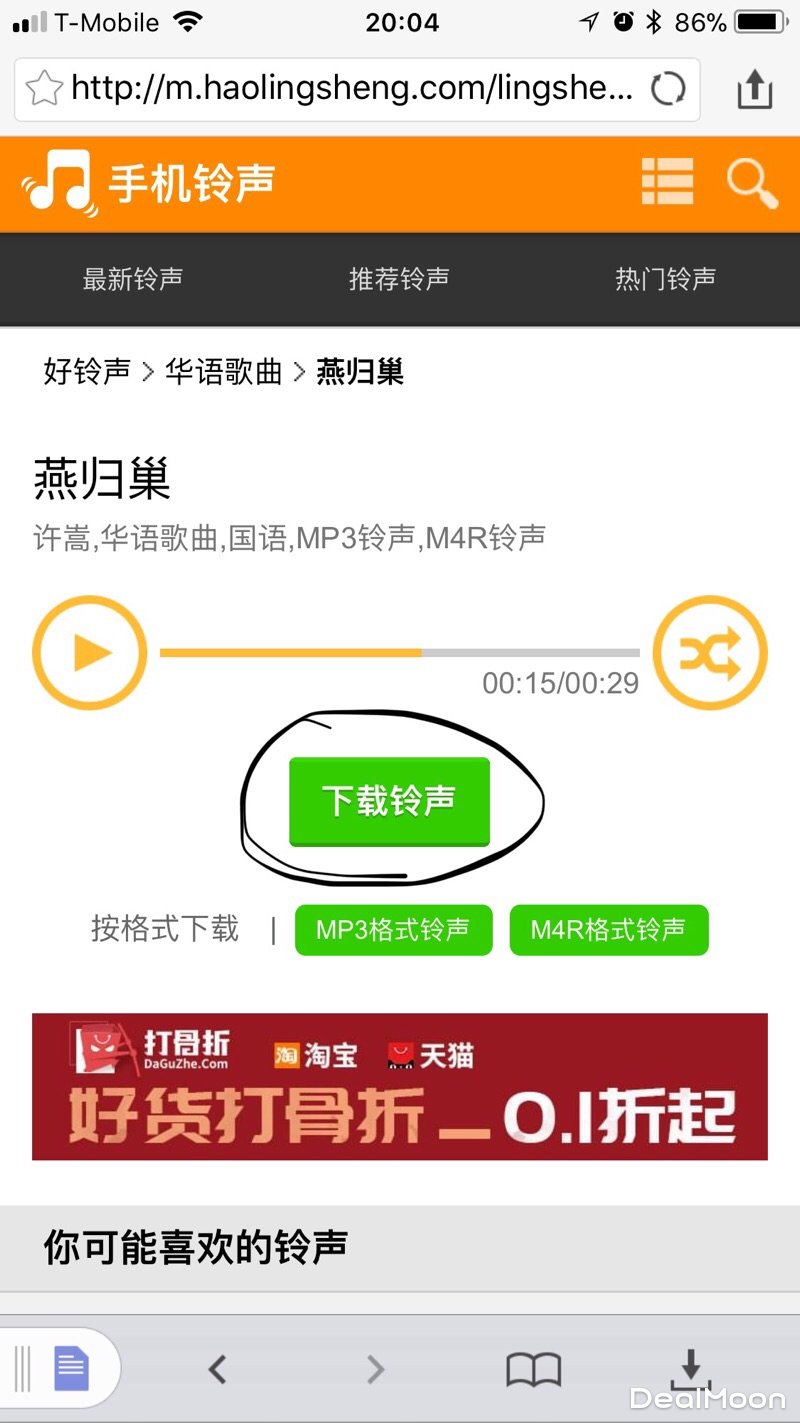Open the 华语歌曲 breadcrumb category
The width and height of the screenshot is (800, 1423).
click(x=223, y=372)
